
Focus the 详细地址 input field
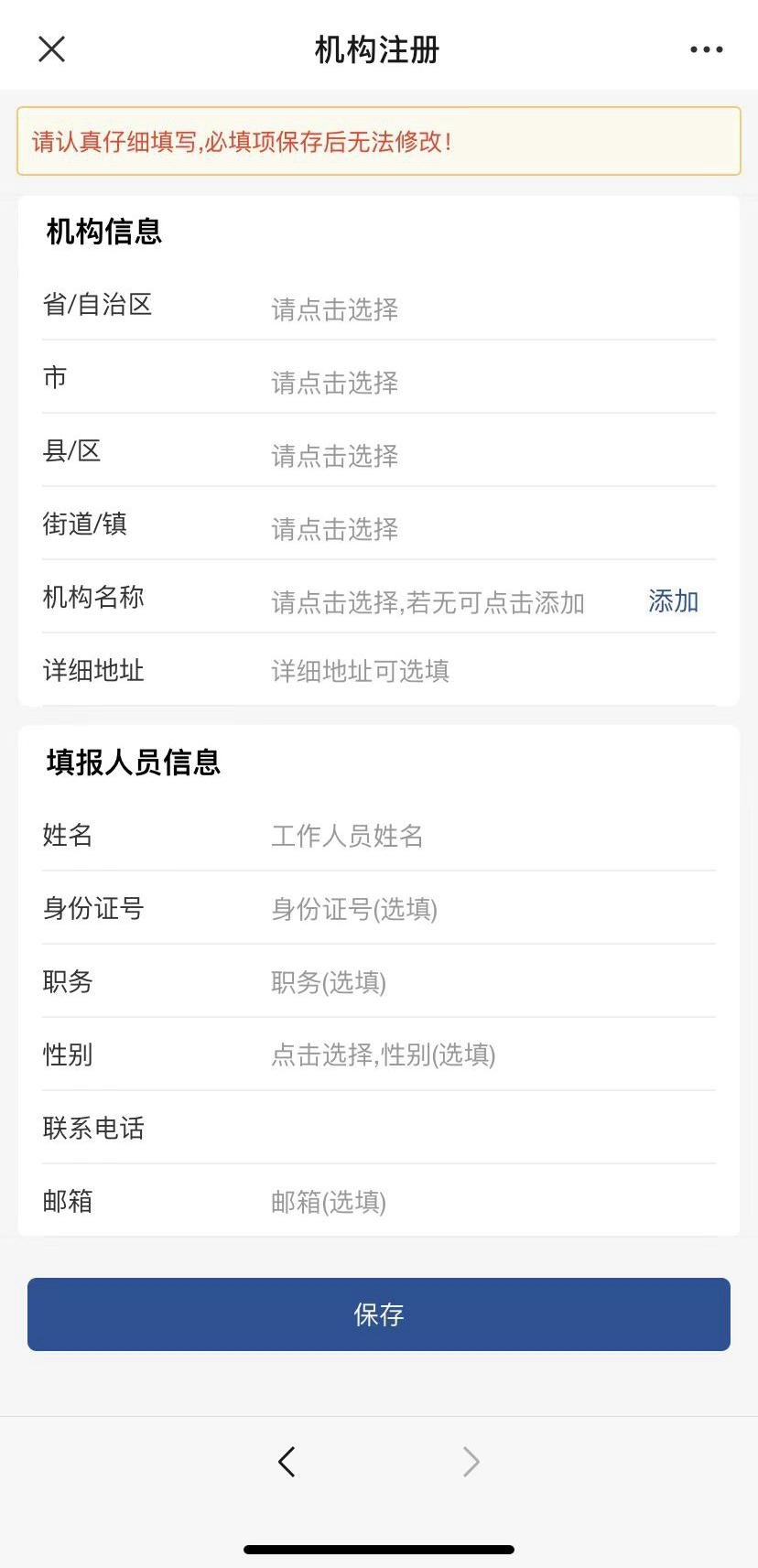click(x=361, y=671)
